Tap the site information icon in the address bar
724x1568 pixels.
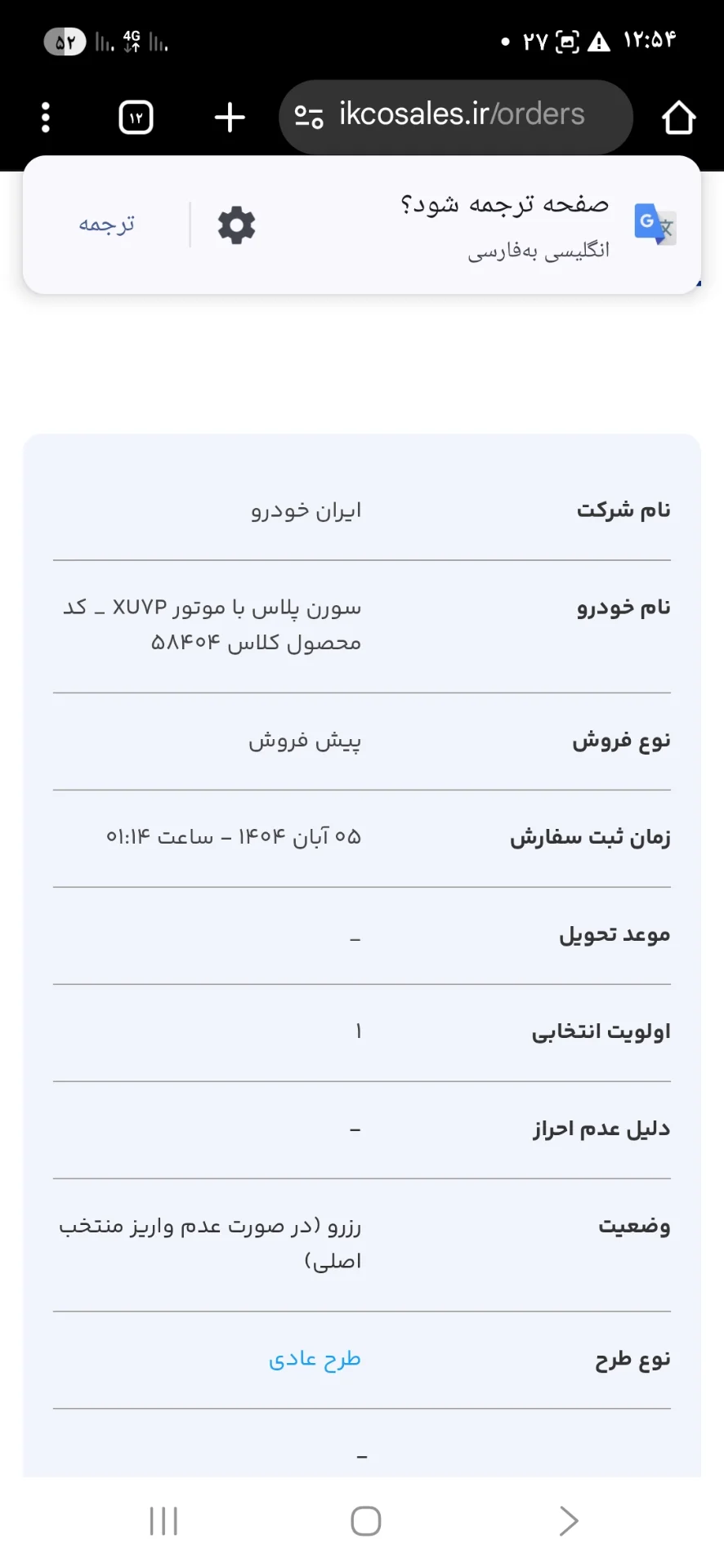coord(309,117)
